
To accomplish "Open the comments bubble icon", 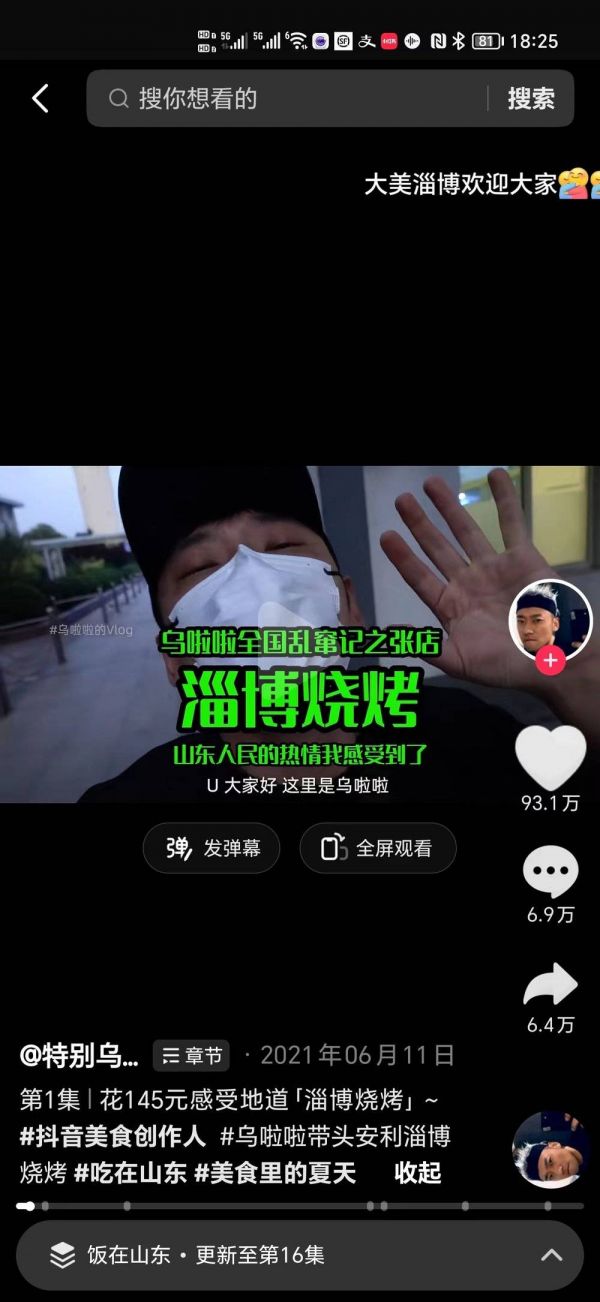I will click(x=550, y=872).
